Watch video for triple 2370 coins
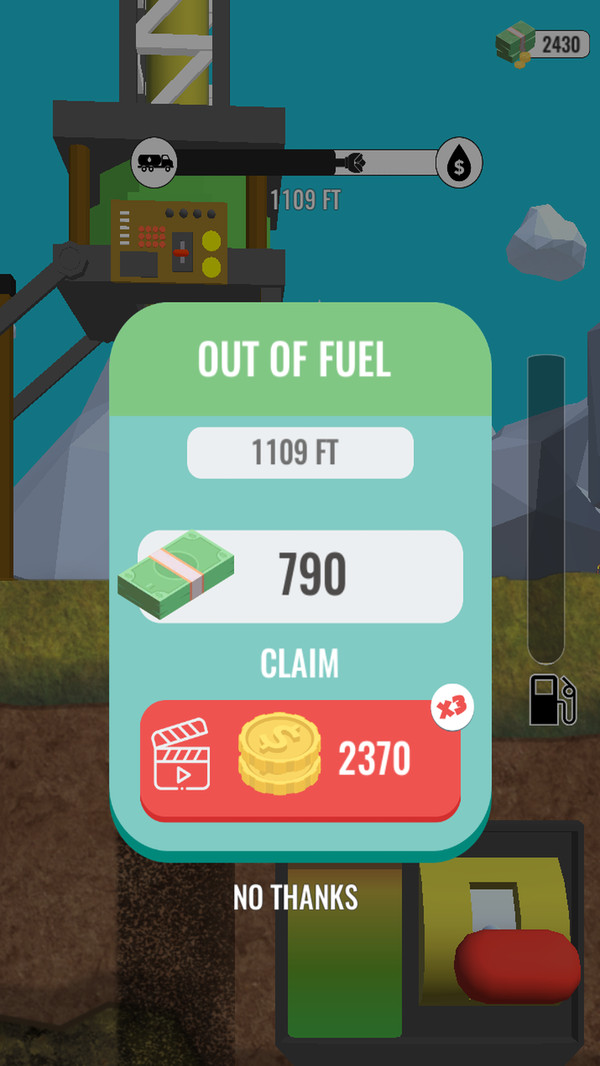 pos(300,760)
